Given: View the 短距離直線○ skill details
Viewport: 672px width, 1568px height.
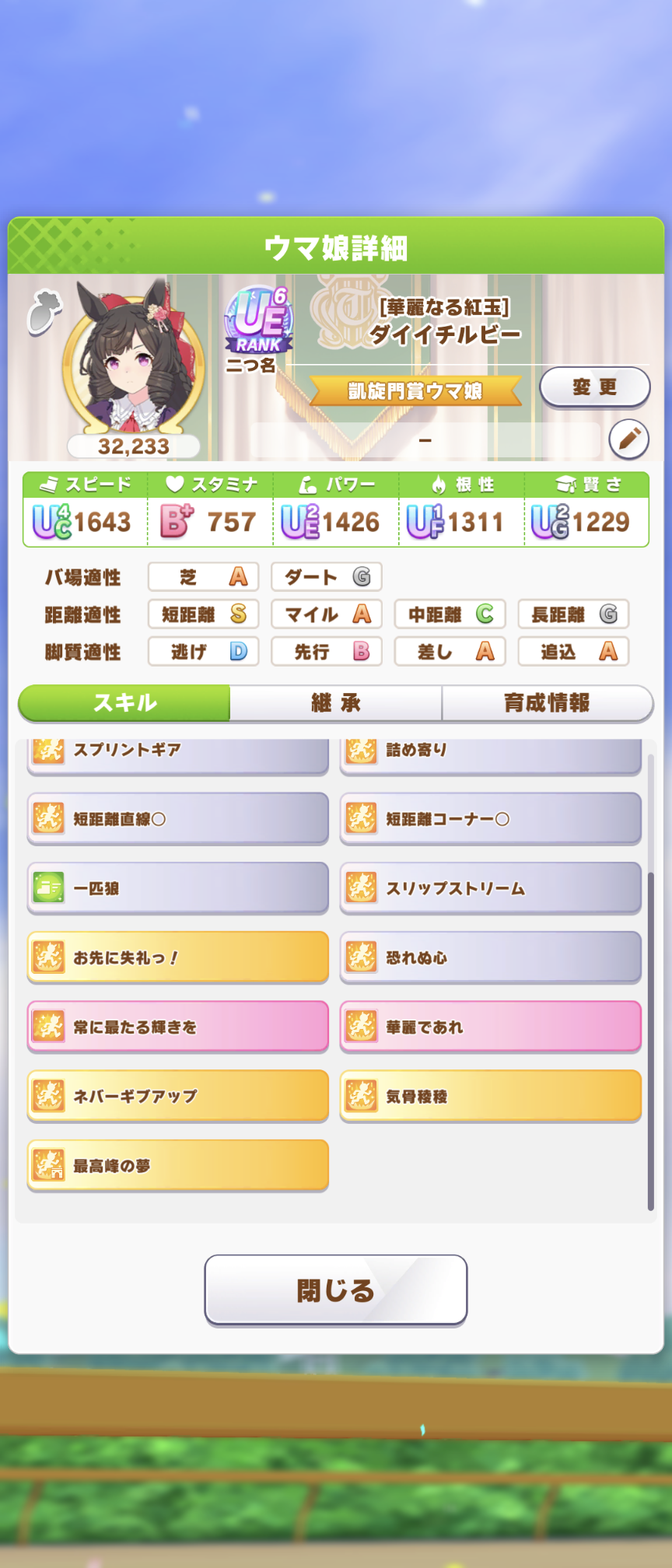Looking at the screenshot, I should (178, 818).
